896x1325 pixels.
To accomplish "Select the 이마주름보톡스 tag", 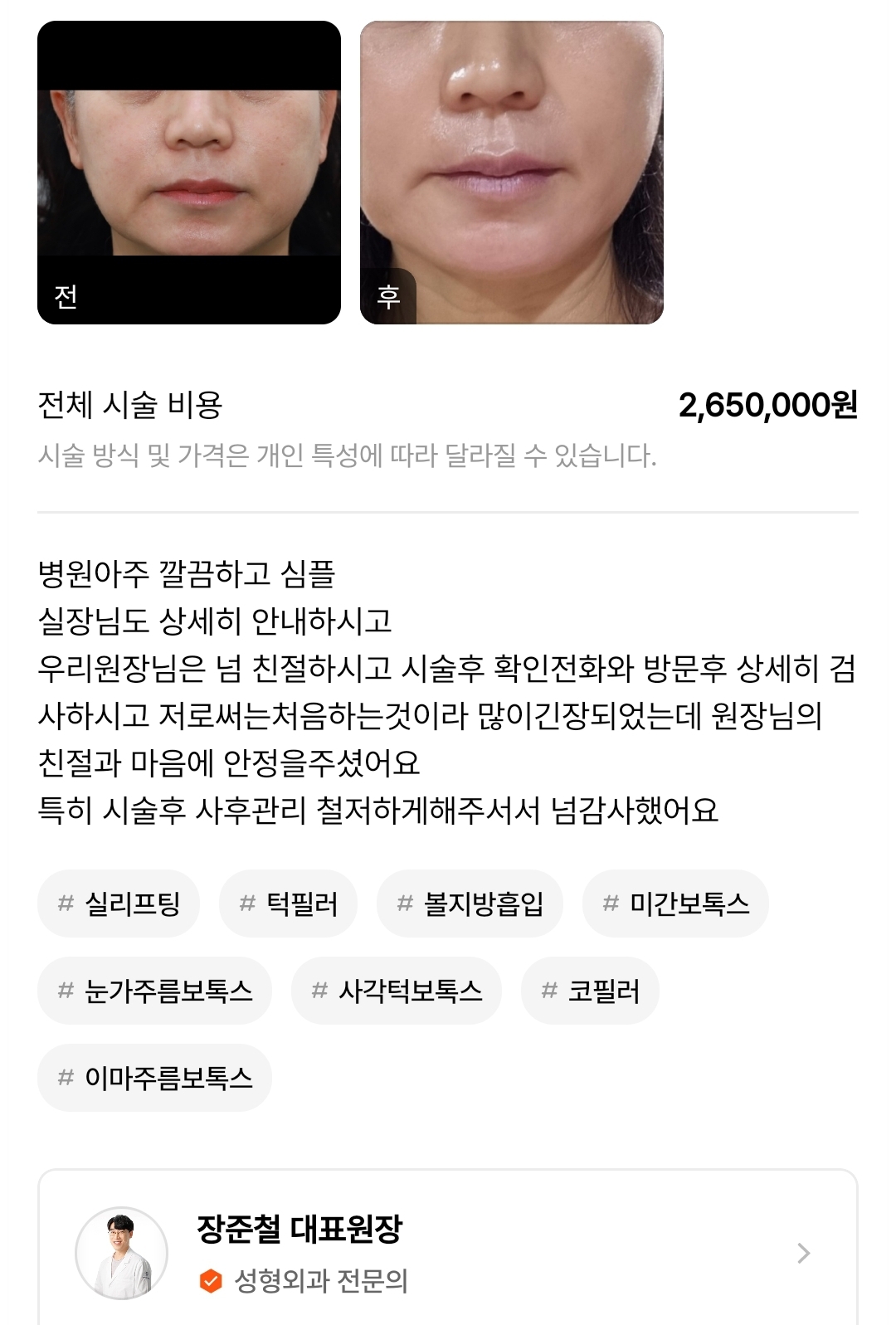I will 154,1078.
